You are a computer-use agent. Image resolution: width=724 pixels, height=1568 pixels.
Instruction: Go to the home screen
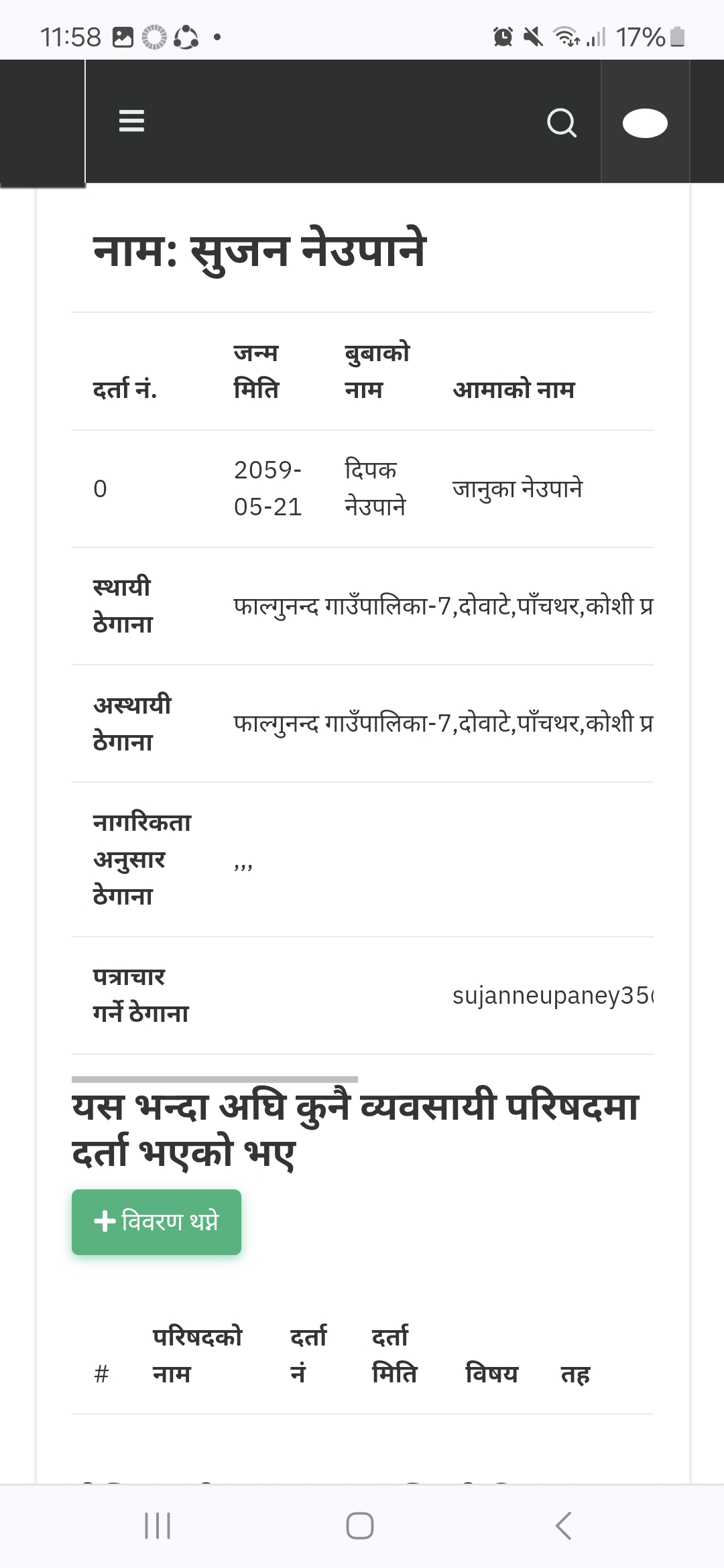coord(360,1525)
